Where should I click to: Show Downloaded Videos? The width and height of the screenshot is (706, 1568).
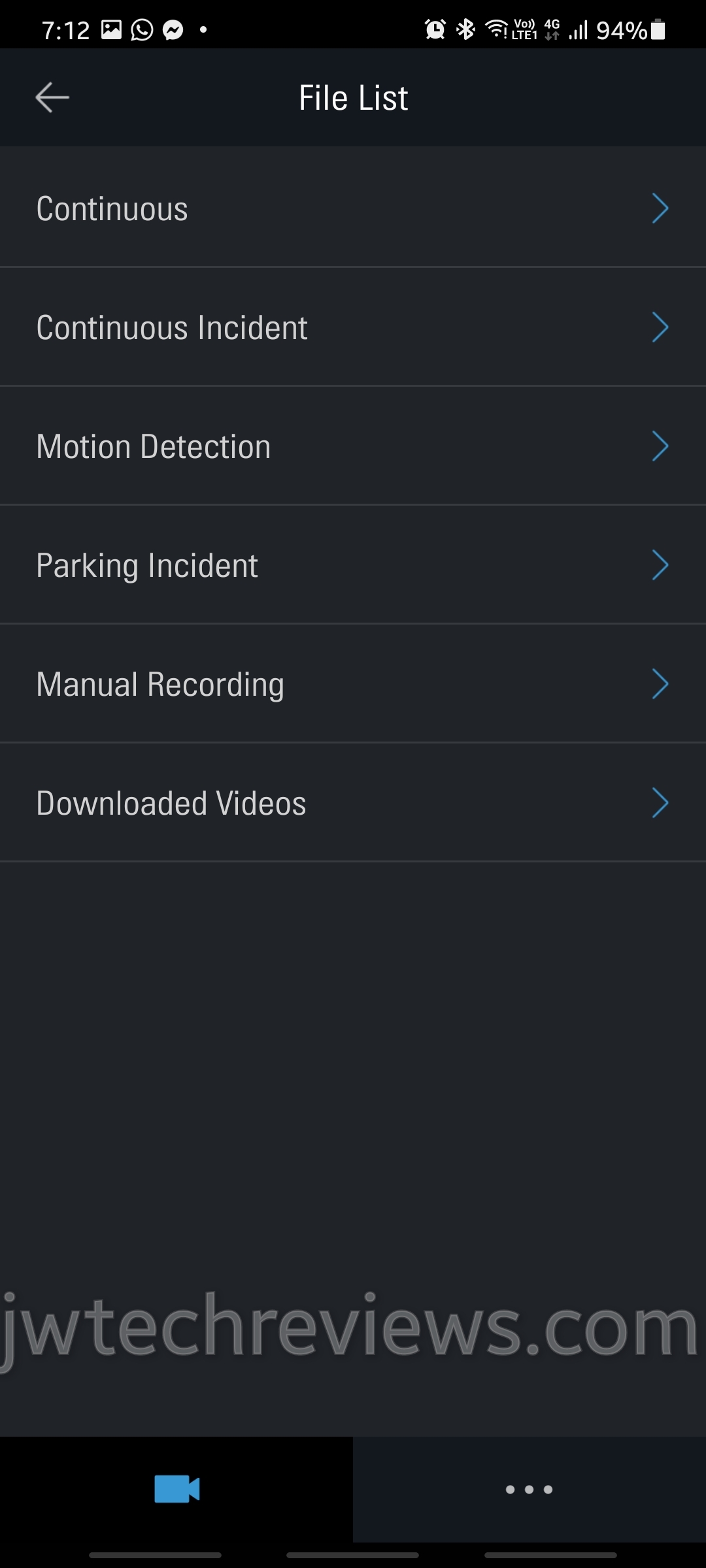(x=353, y=803)
